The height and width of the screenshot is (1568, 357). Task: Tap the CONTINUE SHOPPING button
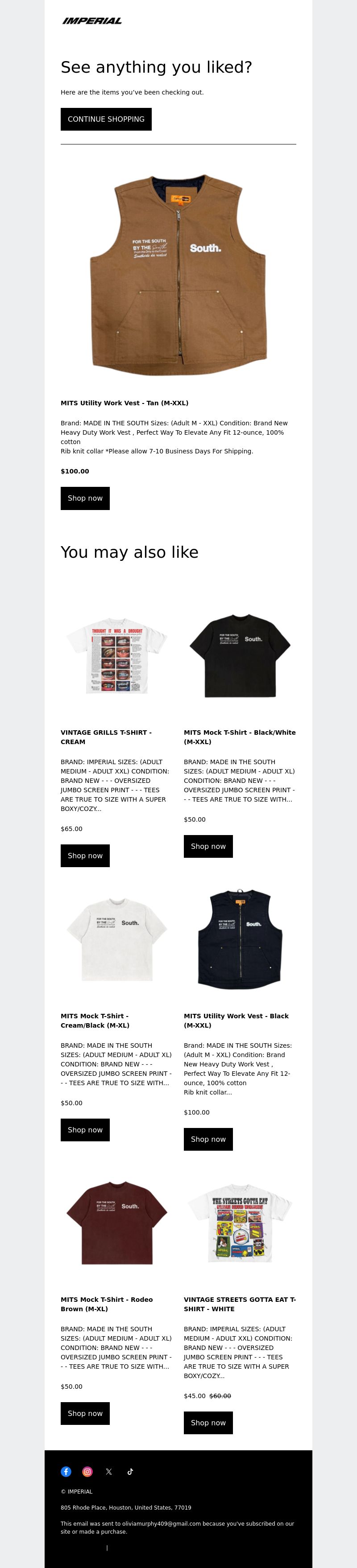106,119
